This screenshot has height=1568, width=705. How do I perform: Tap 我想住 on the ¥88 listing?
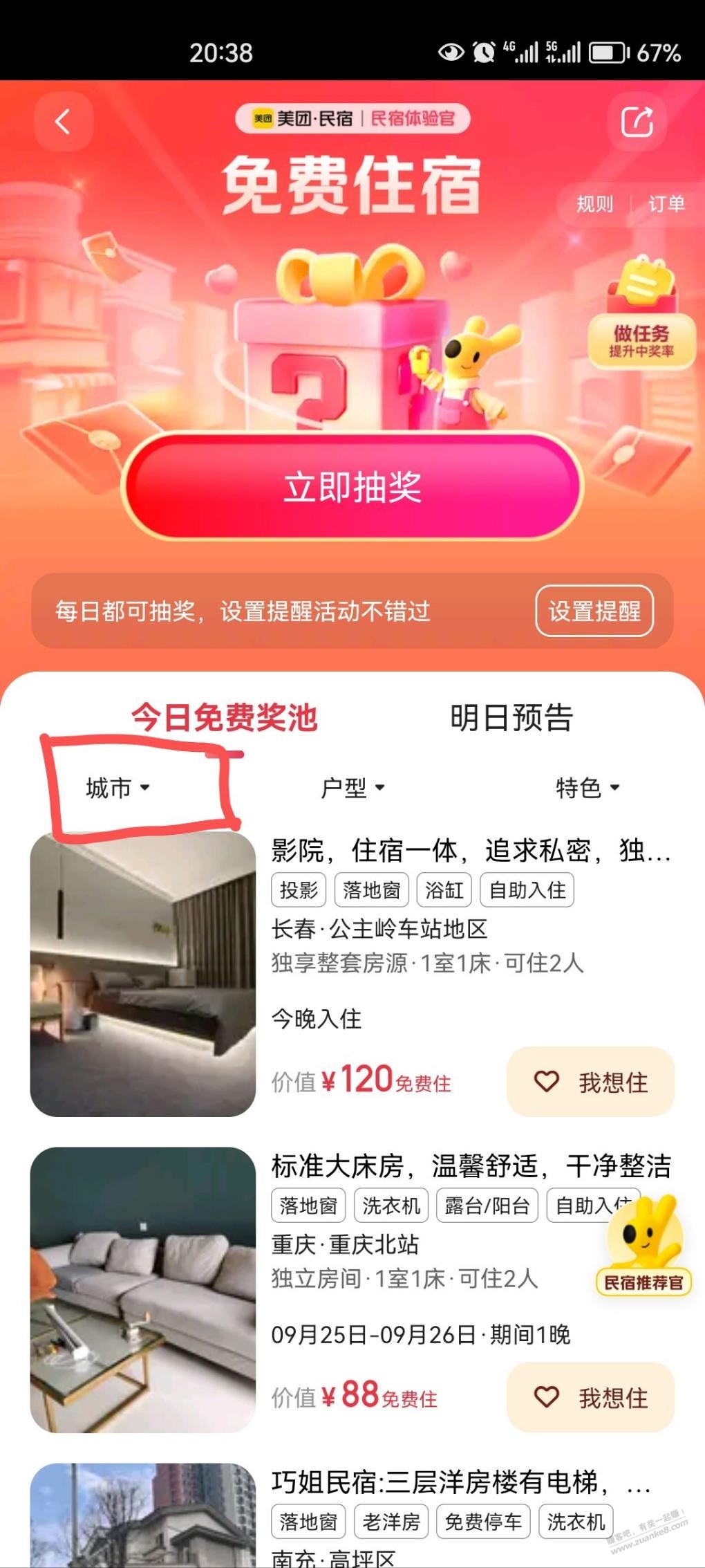pyautogui.click(x=590, y=1397)
